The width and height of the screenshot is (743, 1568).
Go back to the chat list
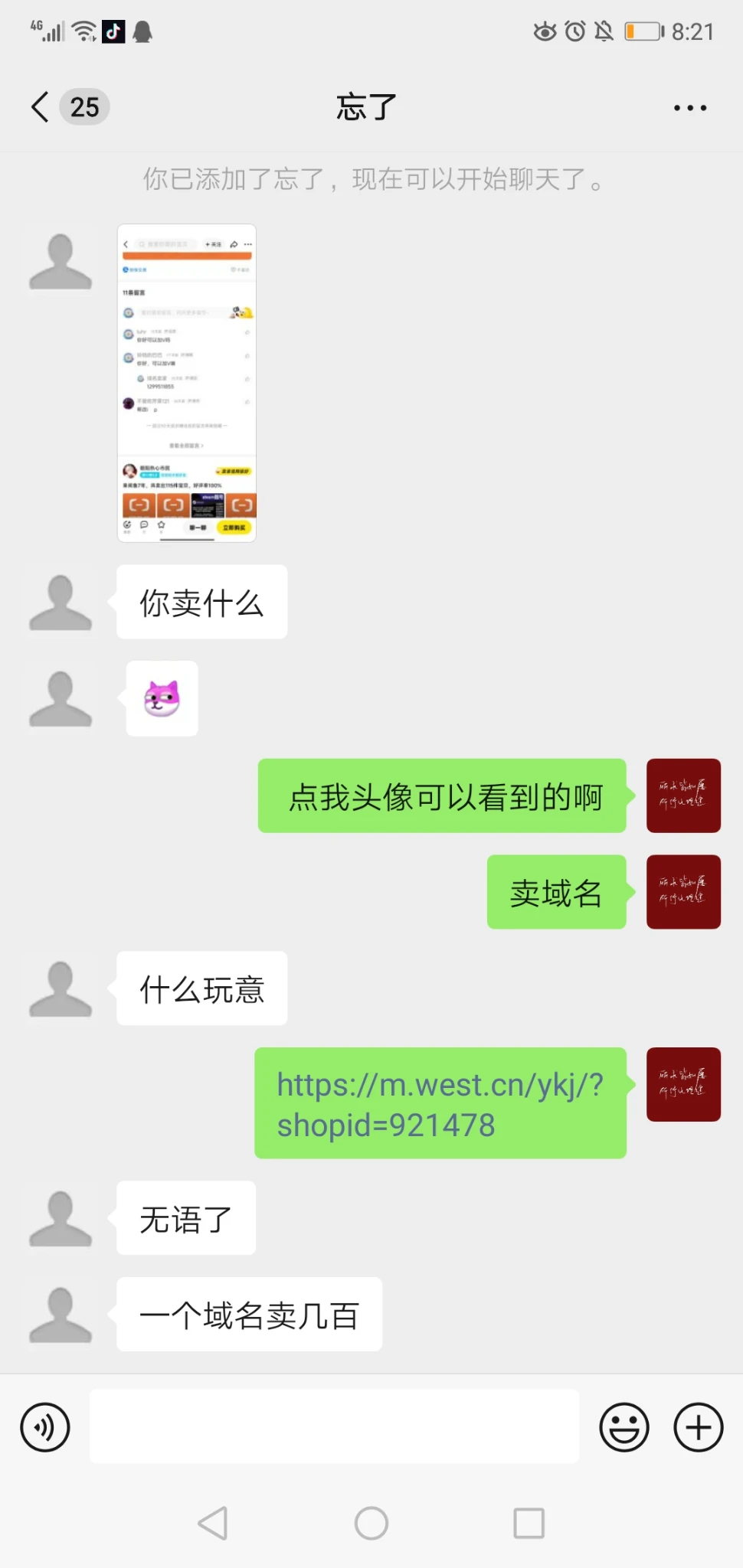point(41,107)
